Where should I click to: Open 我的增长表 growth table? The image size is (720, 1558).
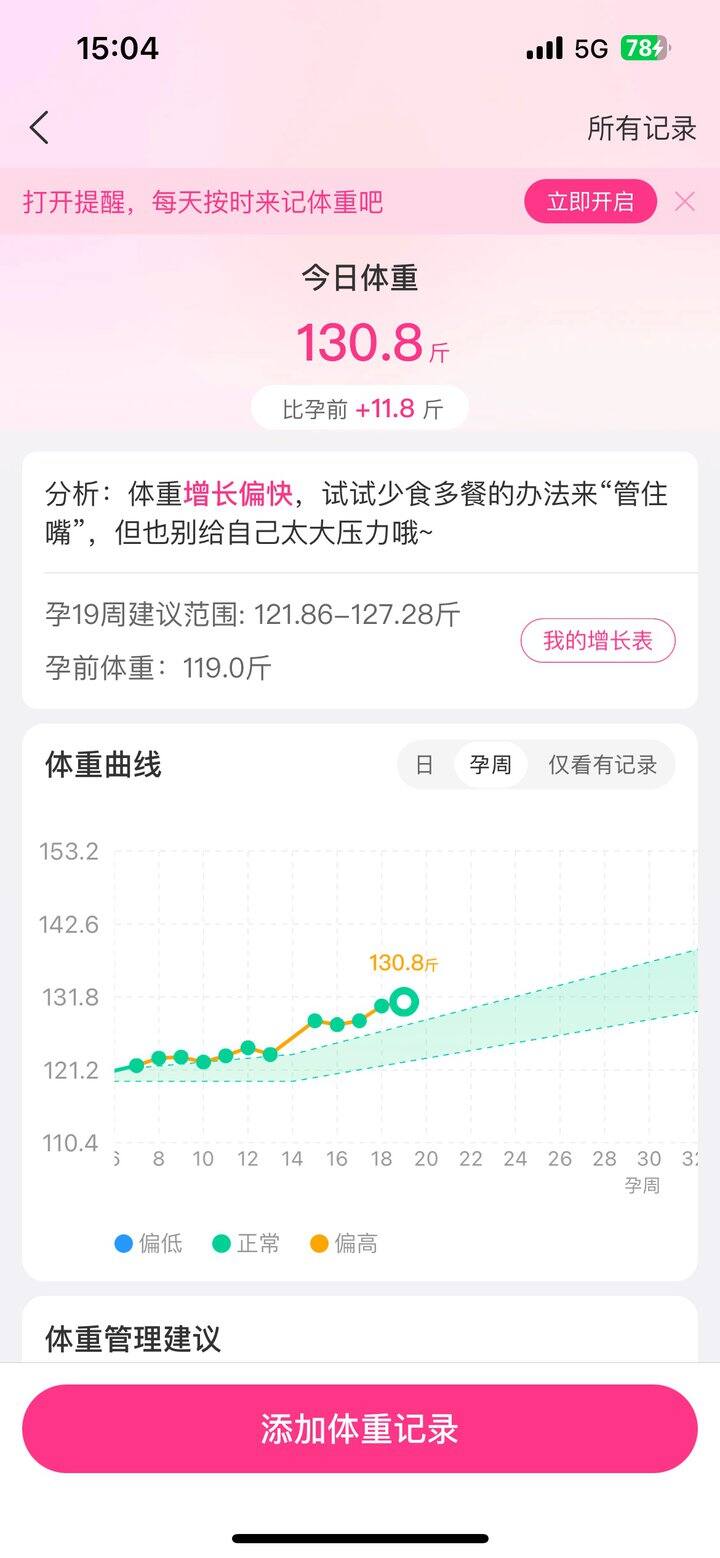[598, 641]
